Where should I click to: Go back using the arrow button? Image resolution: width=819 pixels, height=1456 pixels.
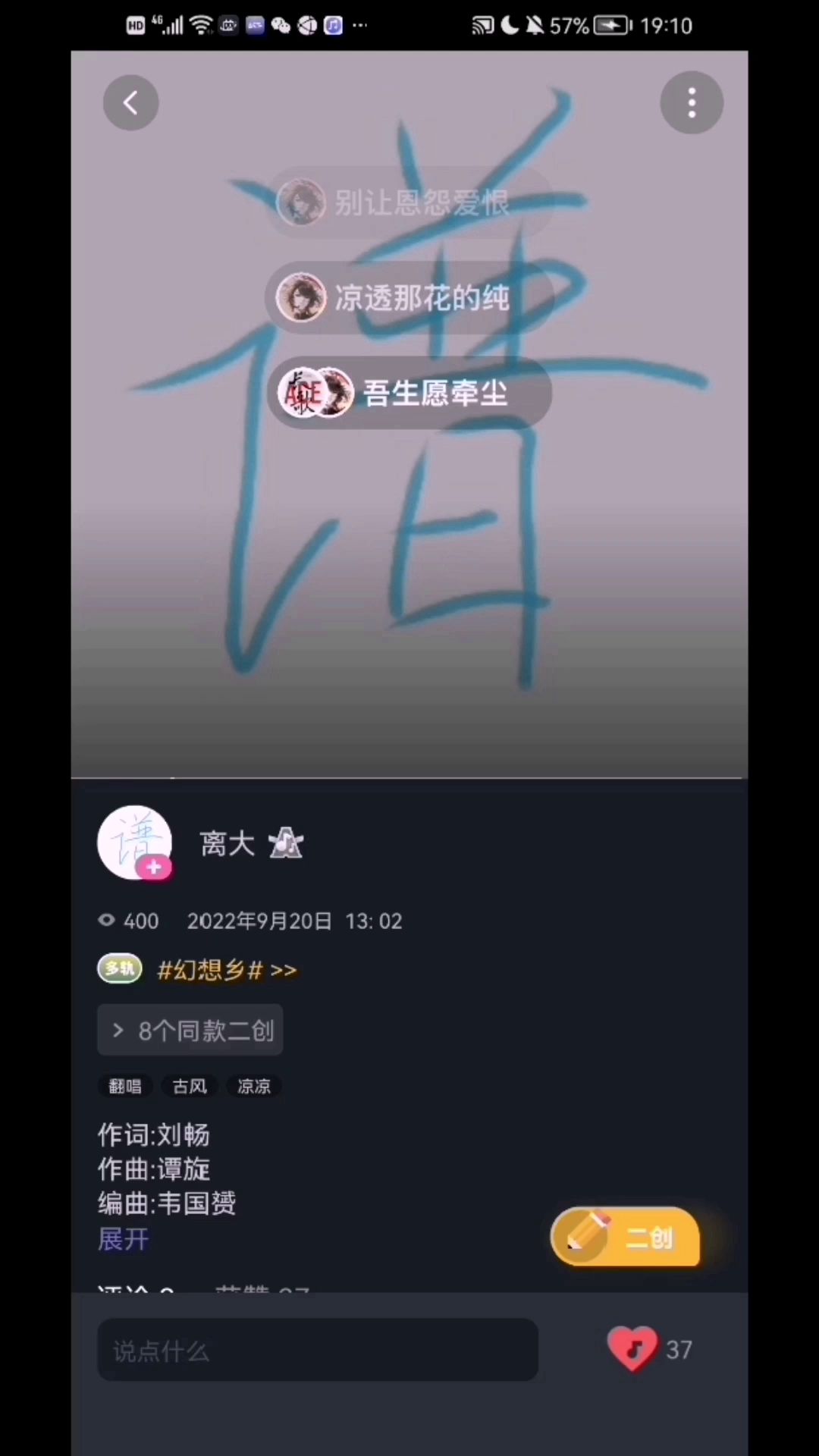tap(130, 102)
